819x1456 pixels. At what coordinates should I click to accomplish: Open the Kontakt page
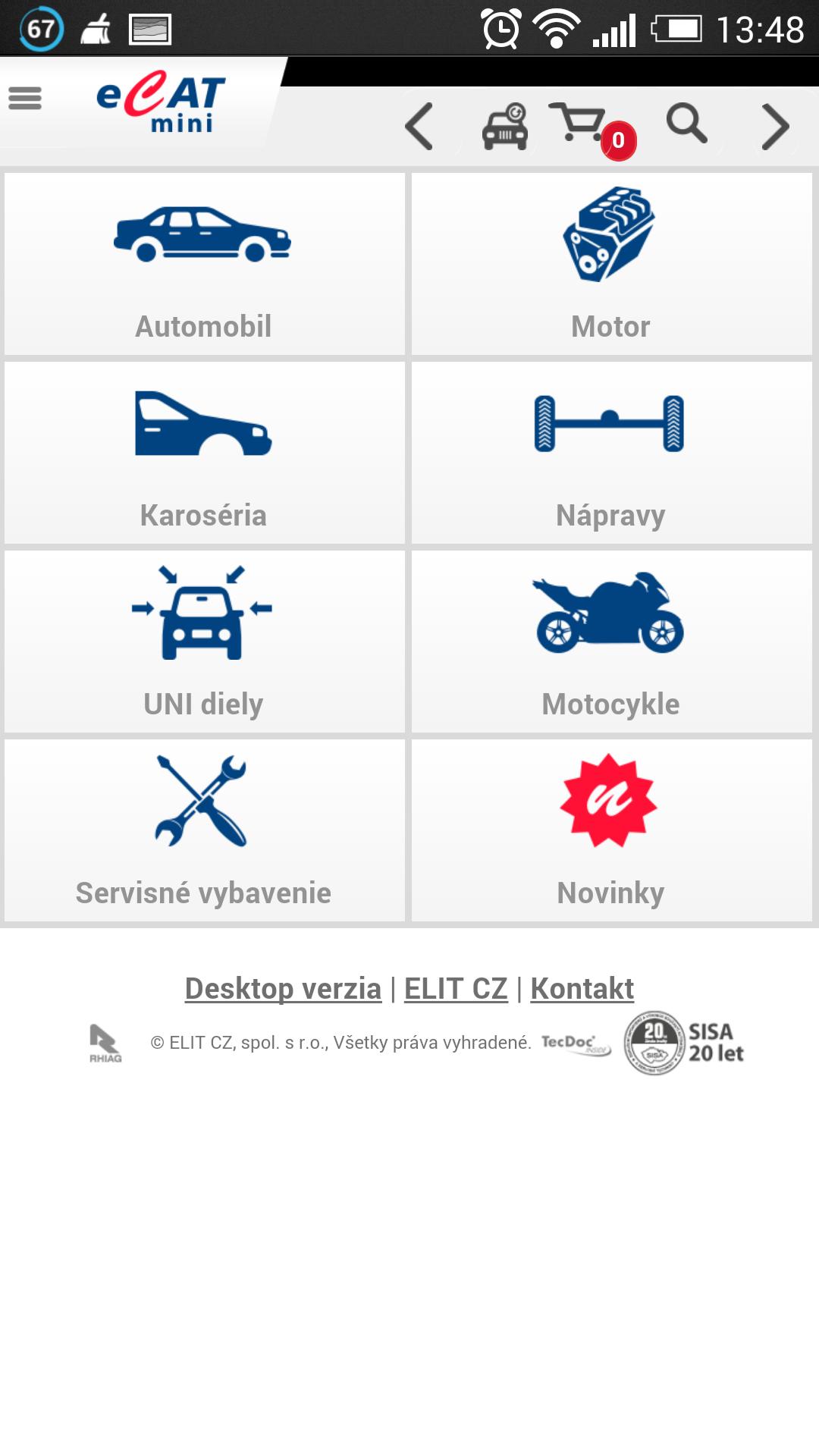[x=582, y=988]
